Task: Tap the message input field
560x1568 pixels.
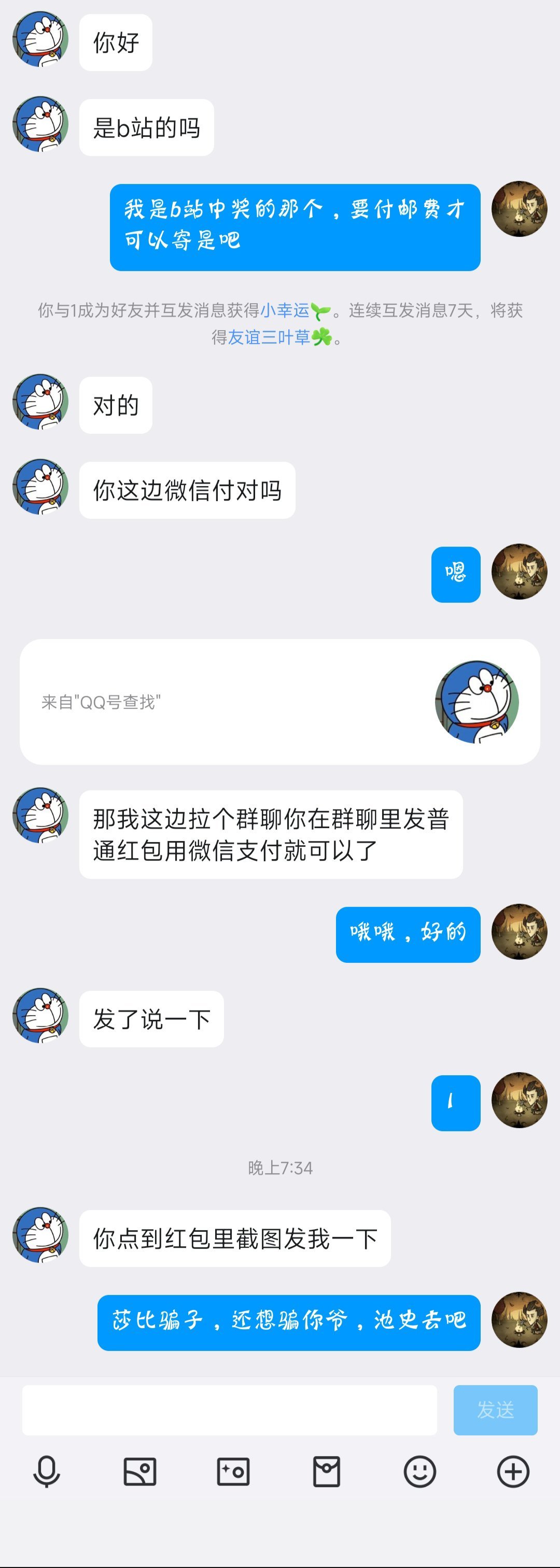Action: point(229,1410)
